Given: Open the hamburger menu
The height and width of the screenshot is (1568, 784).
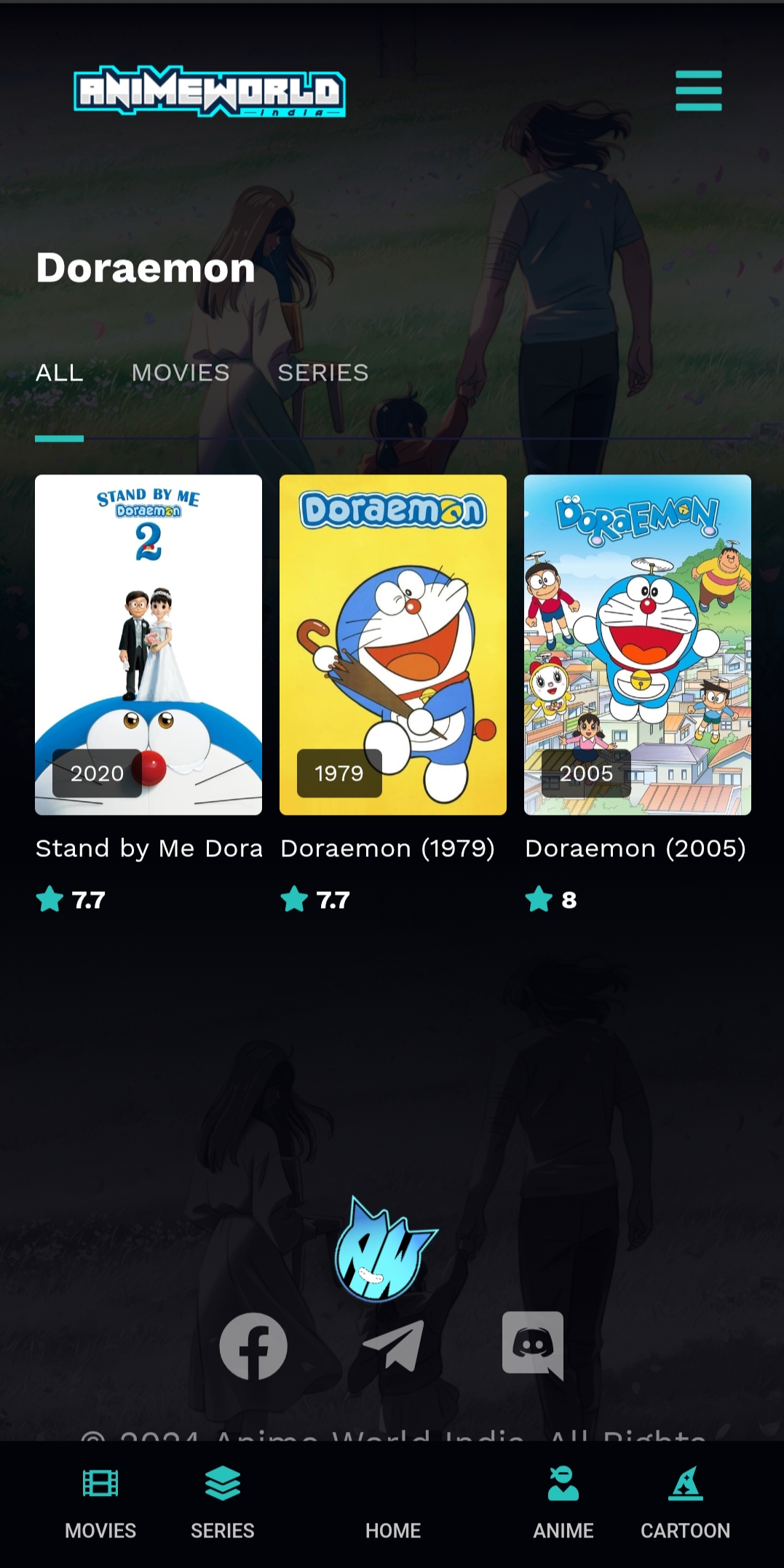Looking at the screenshot, I should (x=698, y=91).
